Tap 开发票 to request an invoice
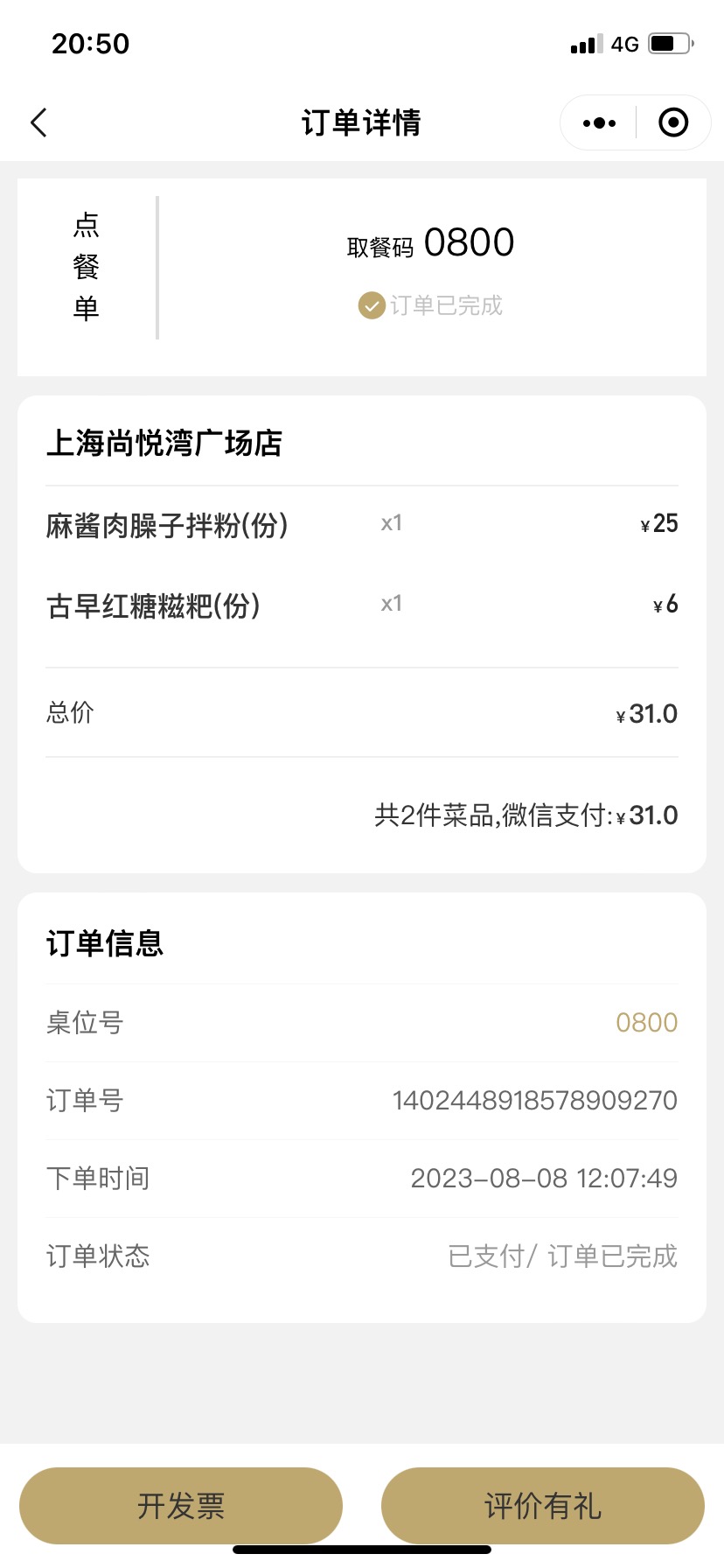This screenshot has width=724, height=1568. click(x=181, y=1506)
